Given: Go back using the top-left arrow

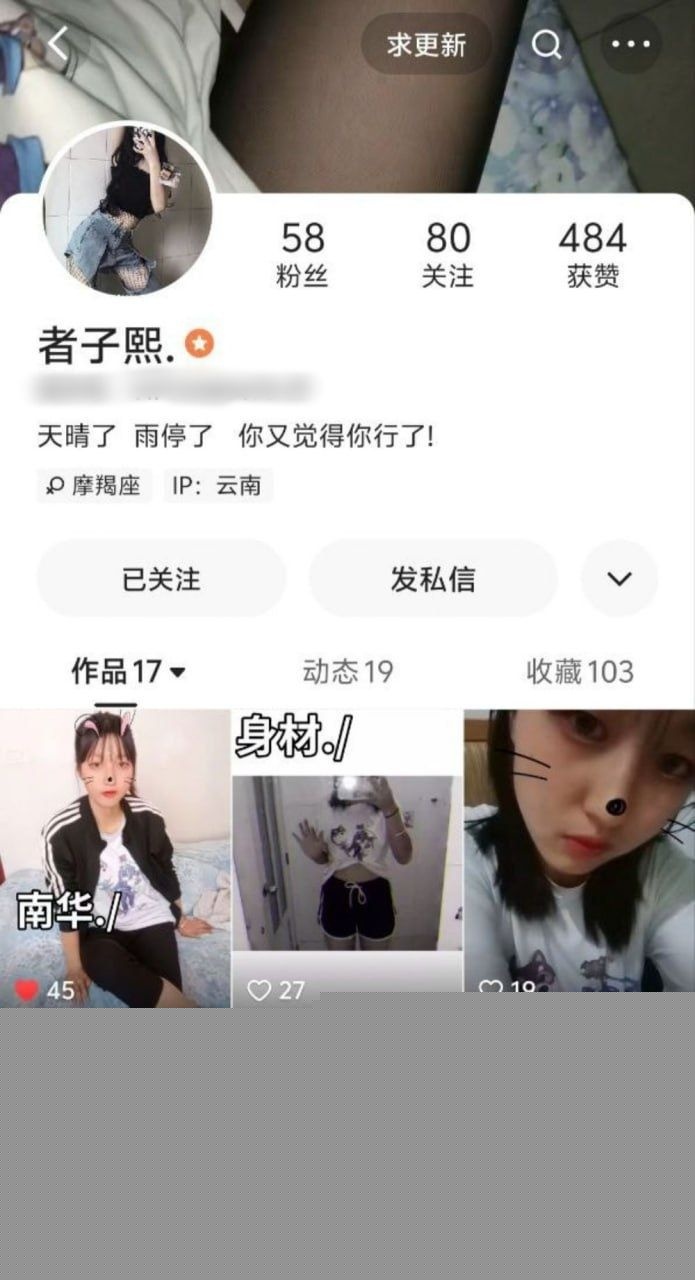Looking at the screenshot, I should point(59,44).
